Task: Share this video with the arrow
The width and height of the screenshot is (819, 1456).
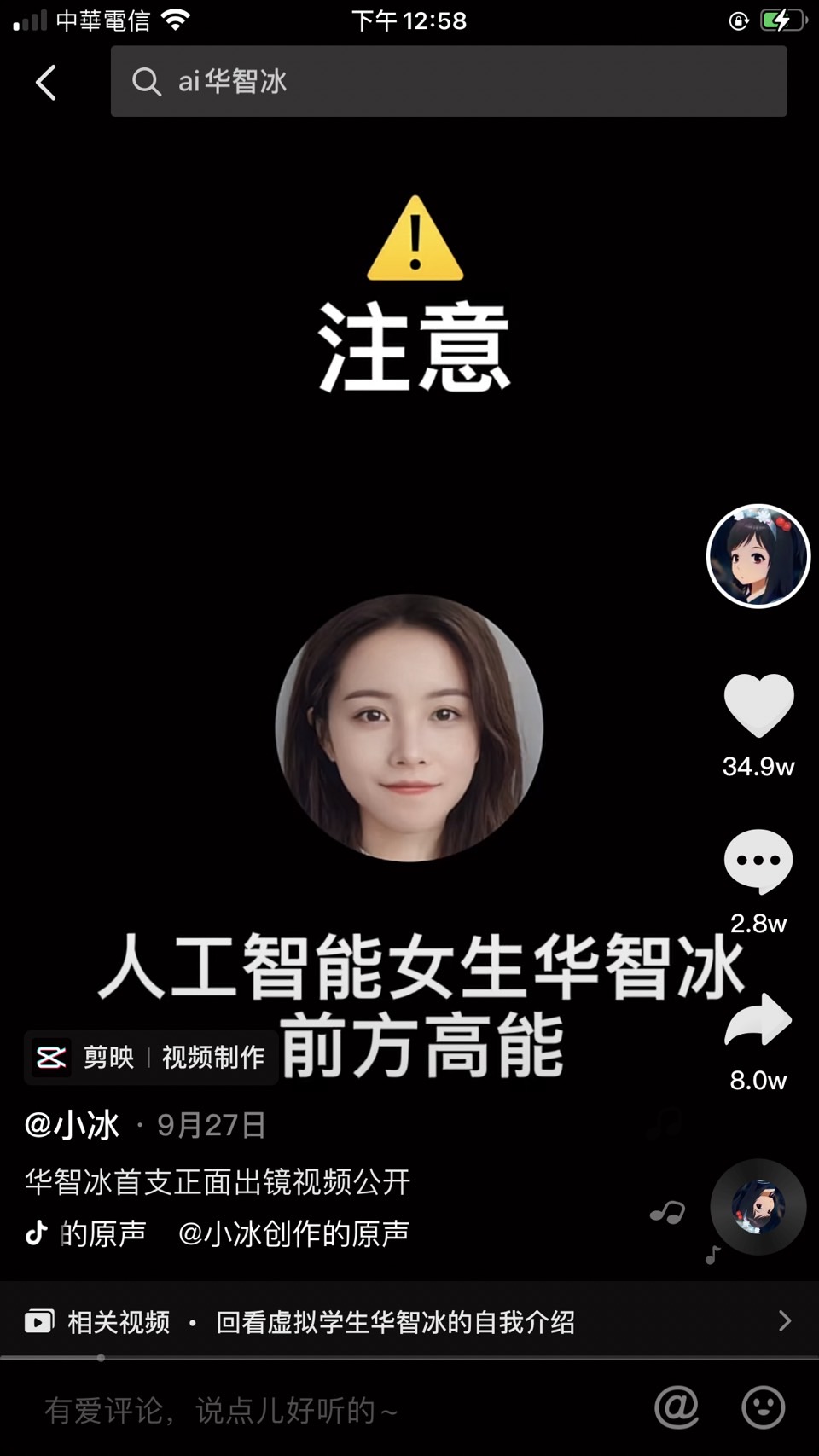Action: pyautogui.click(x=758, y=1020)
